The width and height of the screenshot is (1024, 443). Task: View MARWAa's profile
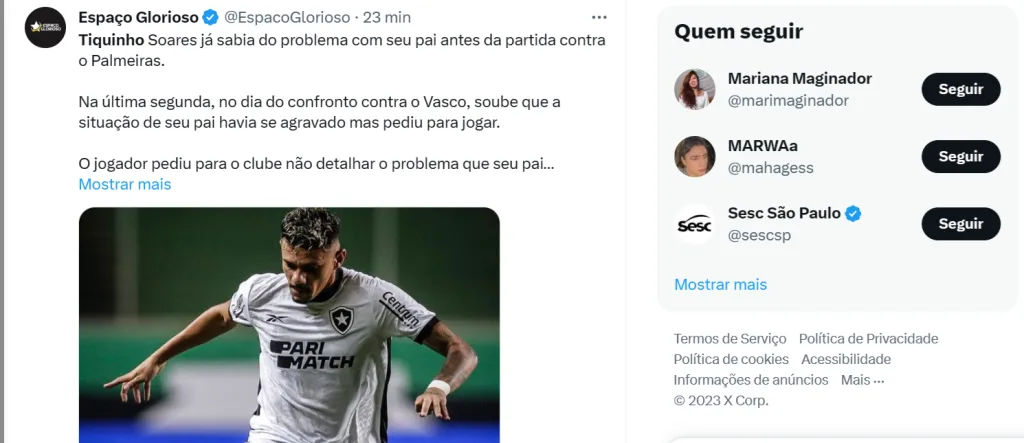click(x=762, y=146)
